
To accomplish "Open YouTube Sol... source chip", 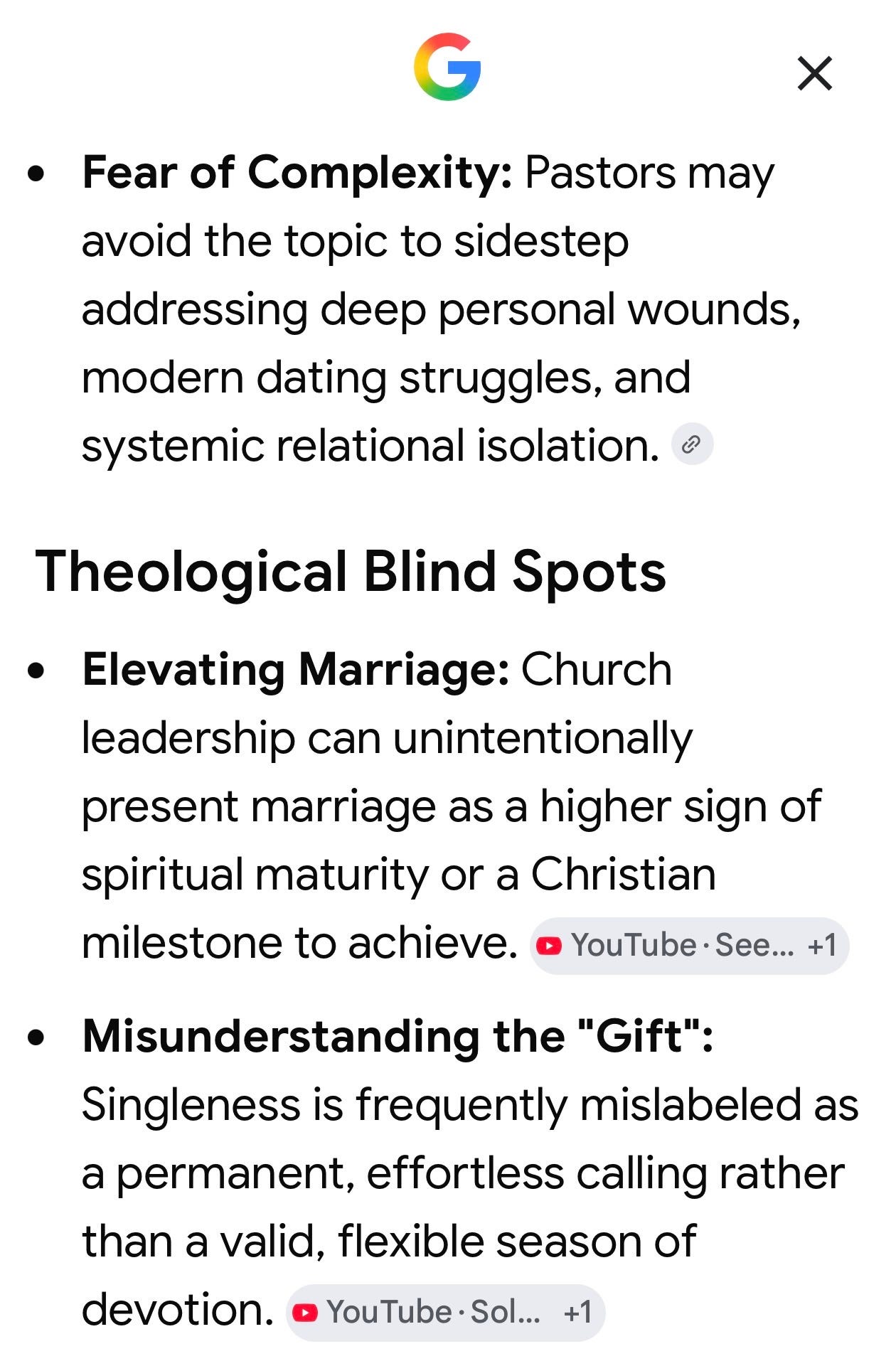I will tap(445, 1312).
